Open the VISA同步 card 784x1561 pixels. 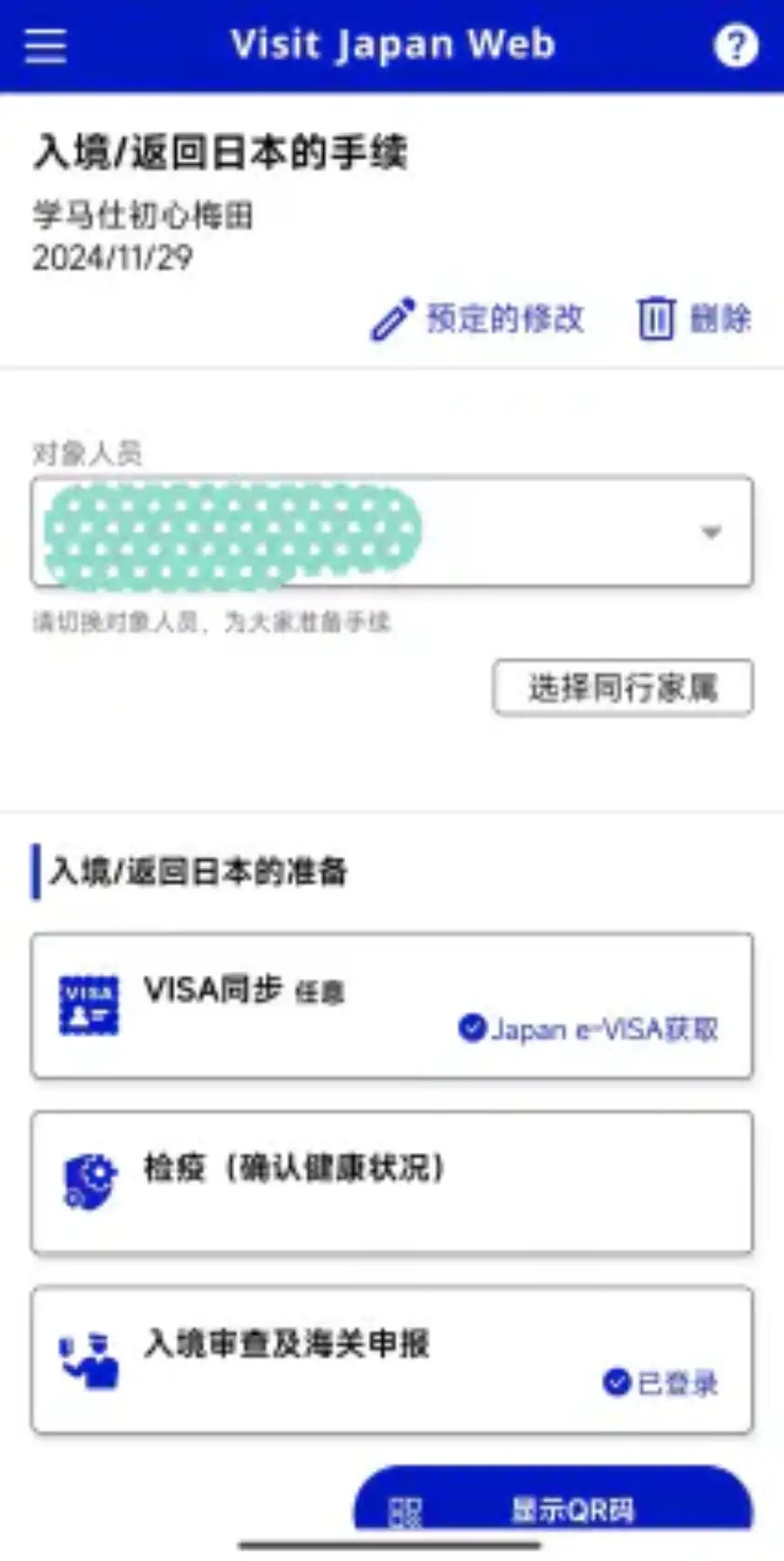pos(392,1006)
